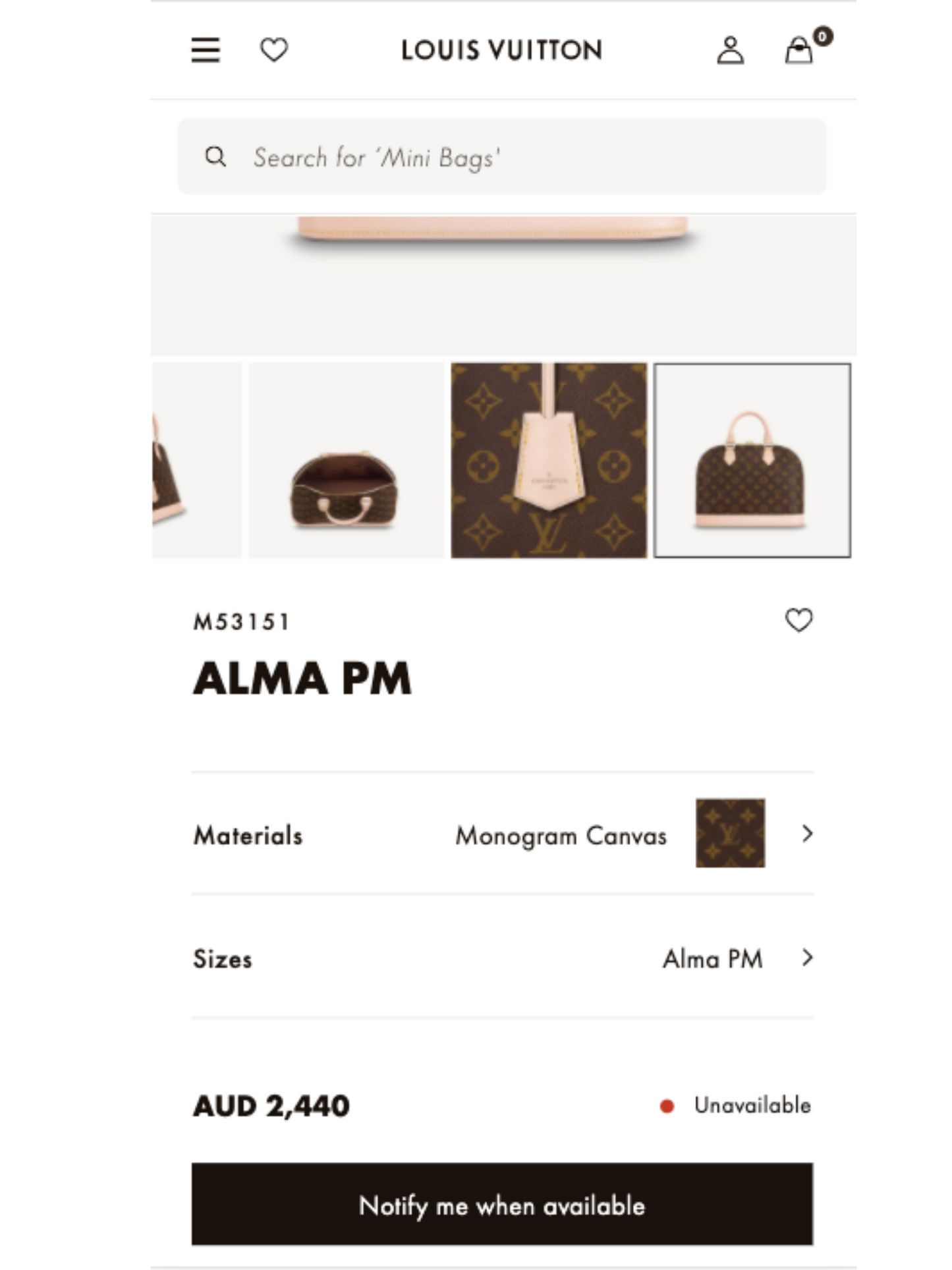Screen dimensions: 952x1270
Task: View the open-top bag interior thumbnail
Action: 346,461
